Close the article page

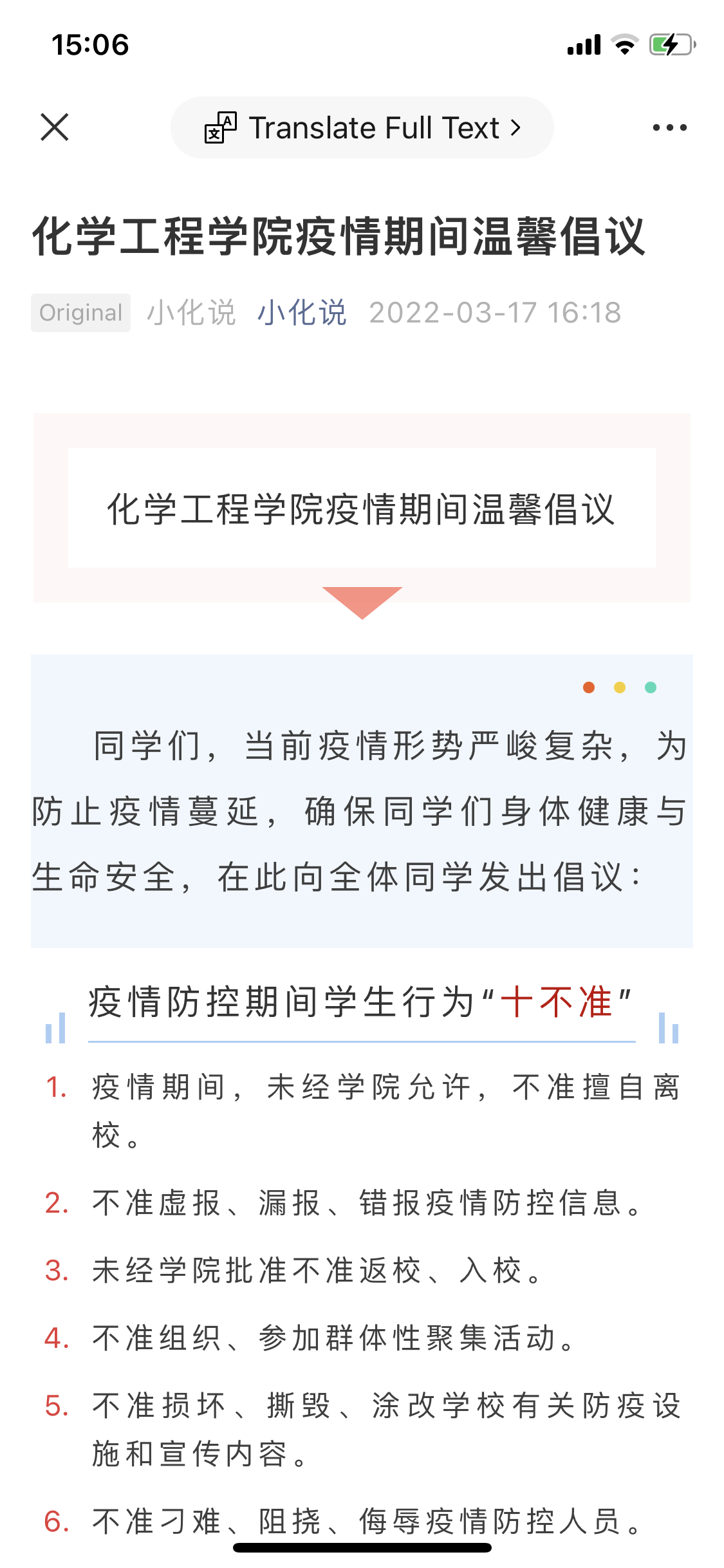(x=55, y=127)
